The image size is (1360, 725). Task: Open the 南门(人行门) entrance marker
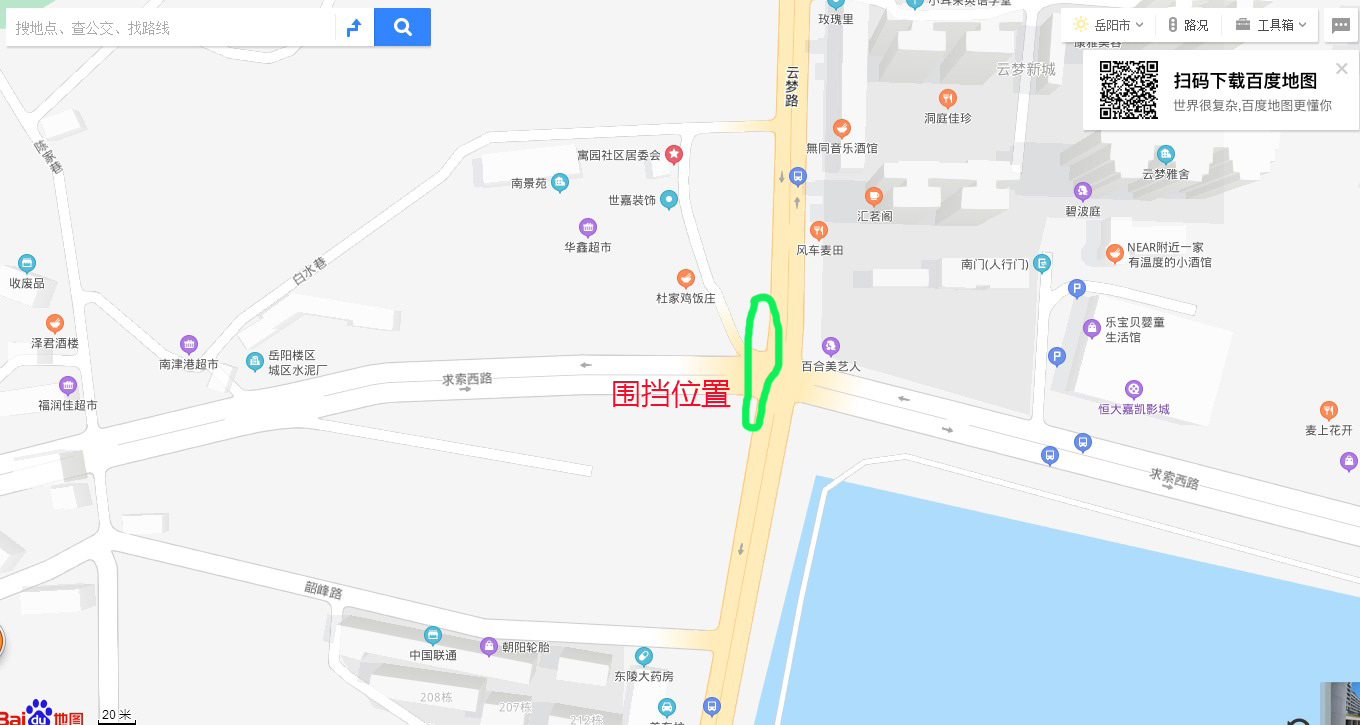(x=1043, y=264)
